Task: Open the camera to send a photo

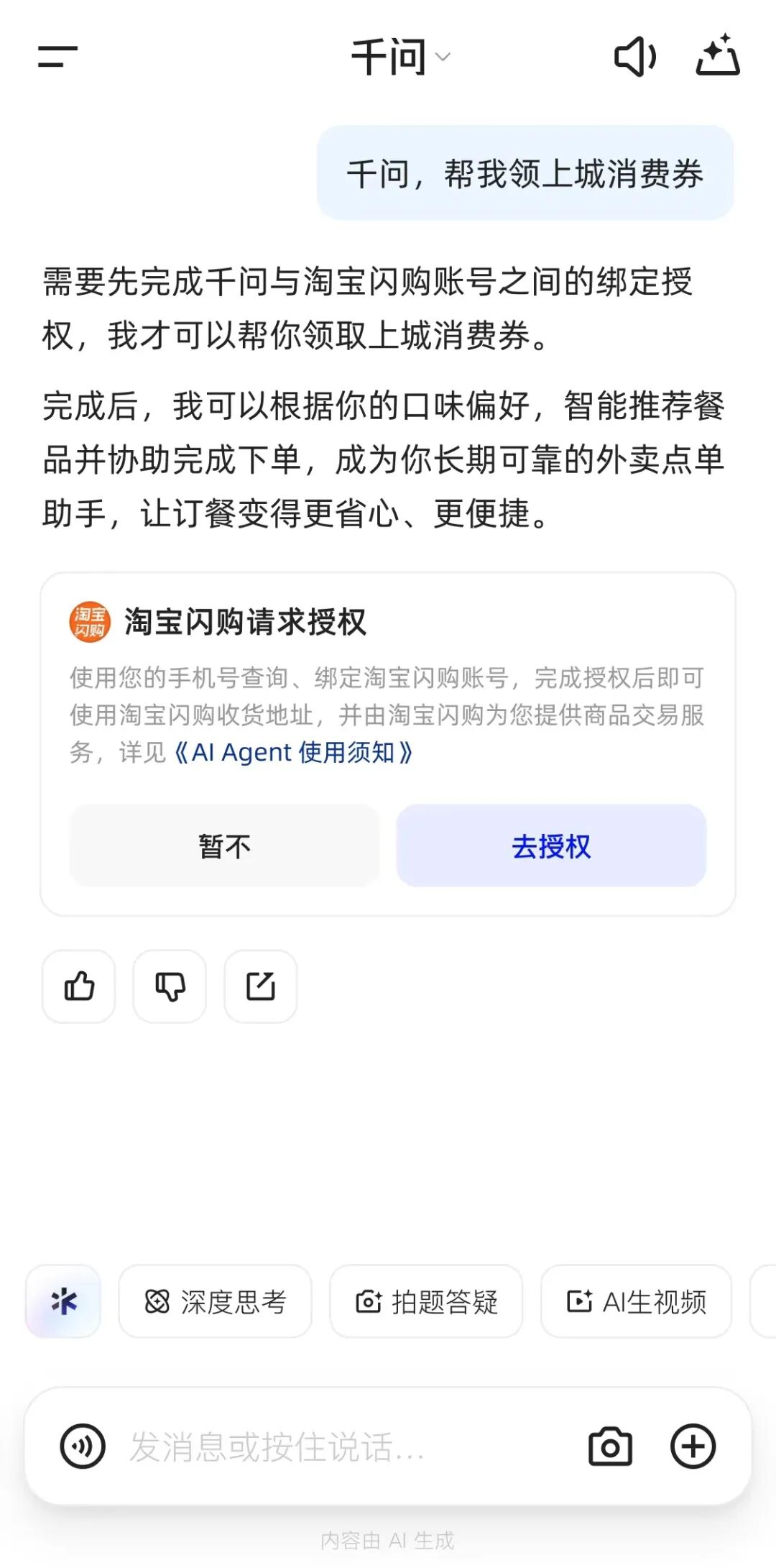Action: click(610, 1446)
